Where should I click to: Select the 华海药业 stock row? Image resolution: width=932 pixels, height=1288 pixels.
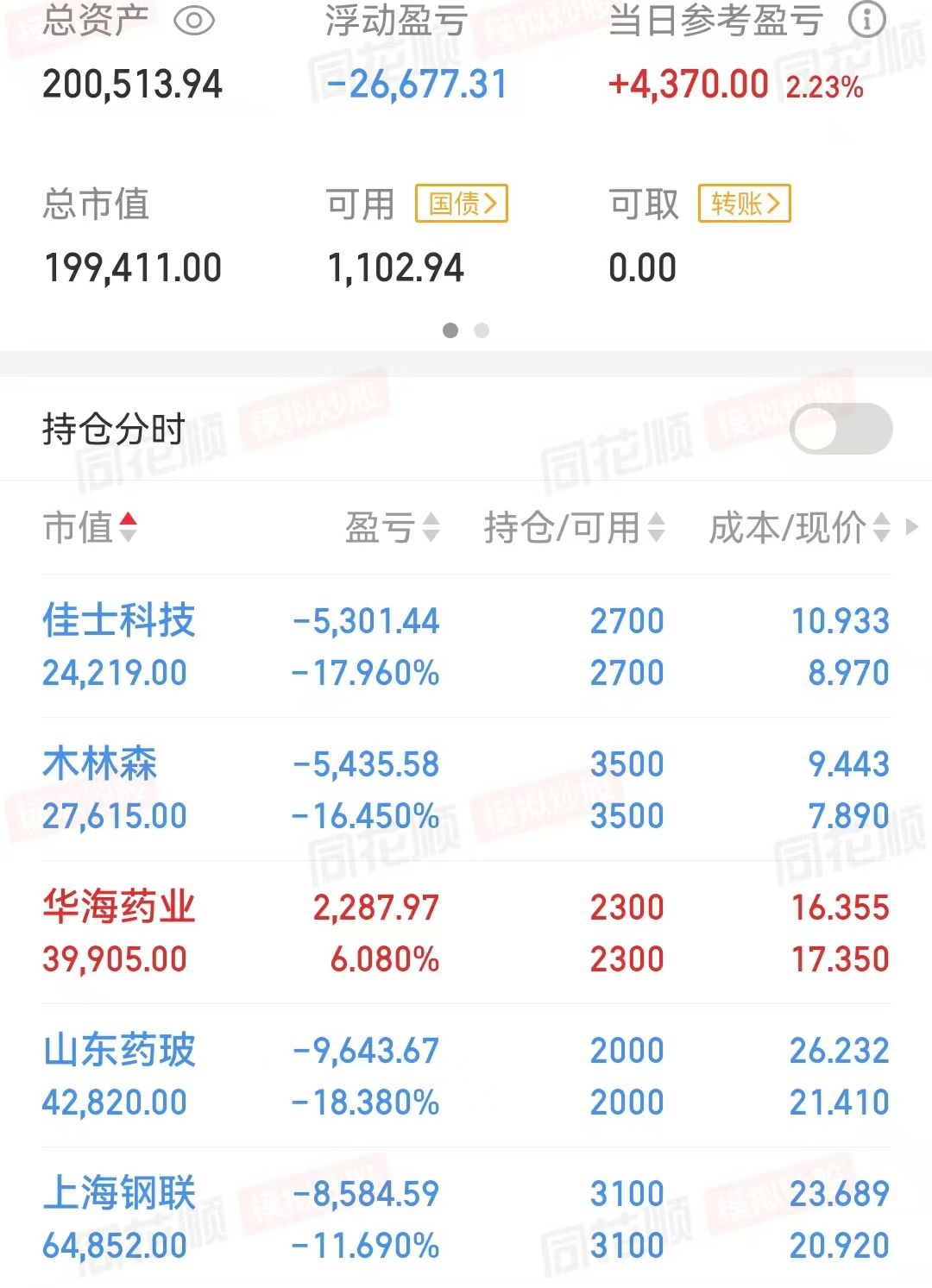pos(119,907)
